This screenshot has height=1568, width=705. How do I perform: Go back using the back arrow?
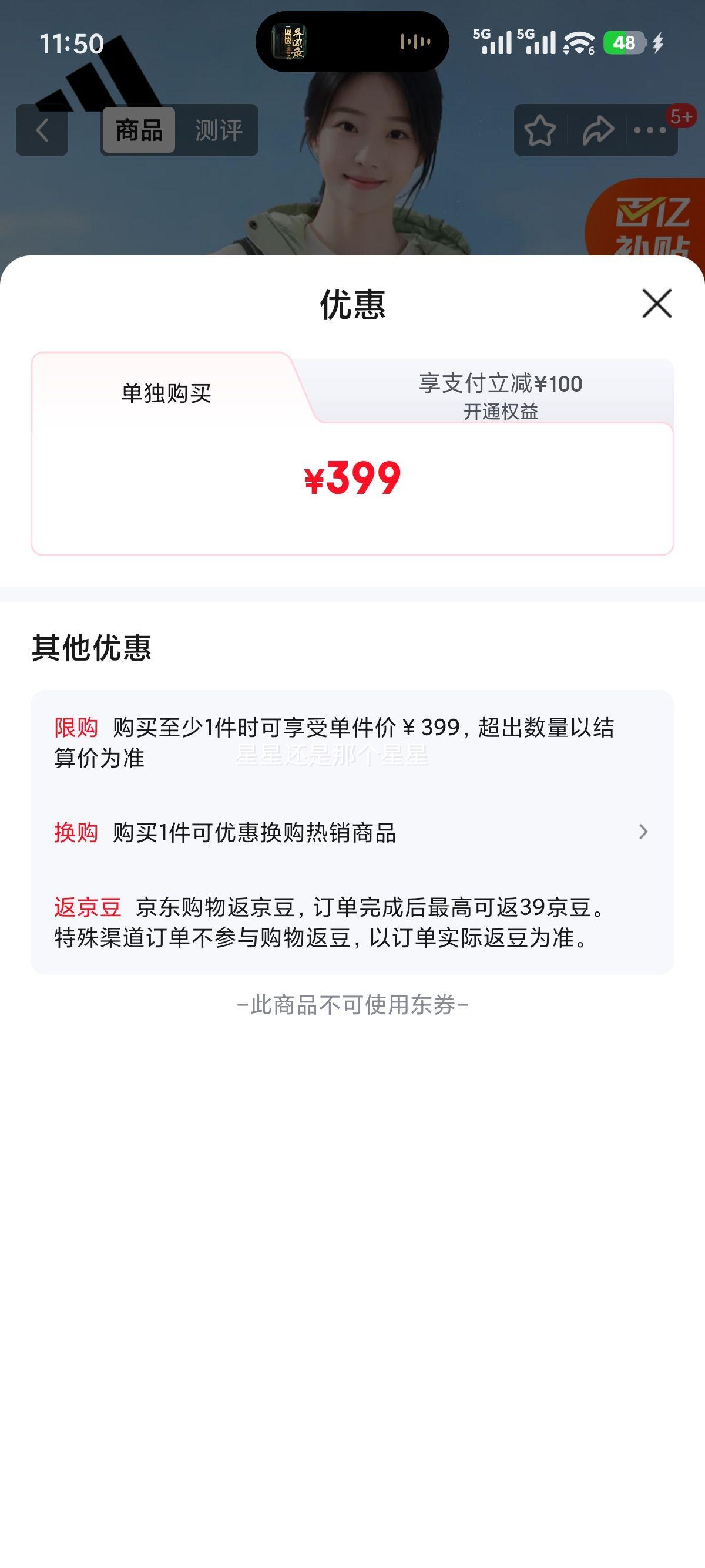click(41, 130)
